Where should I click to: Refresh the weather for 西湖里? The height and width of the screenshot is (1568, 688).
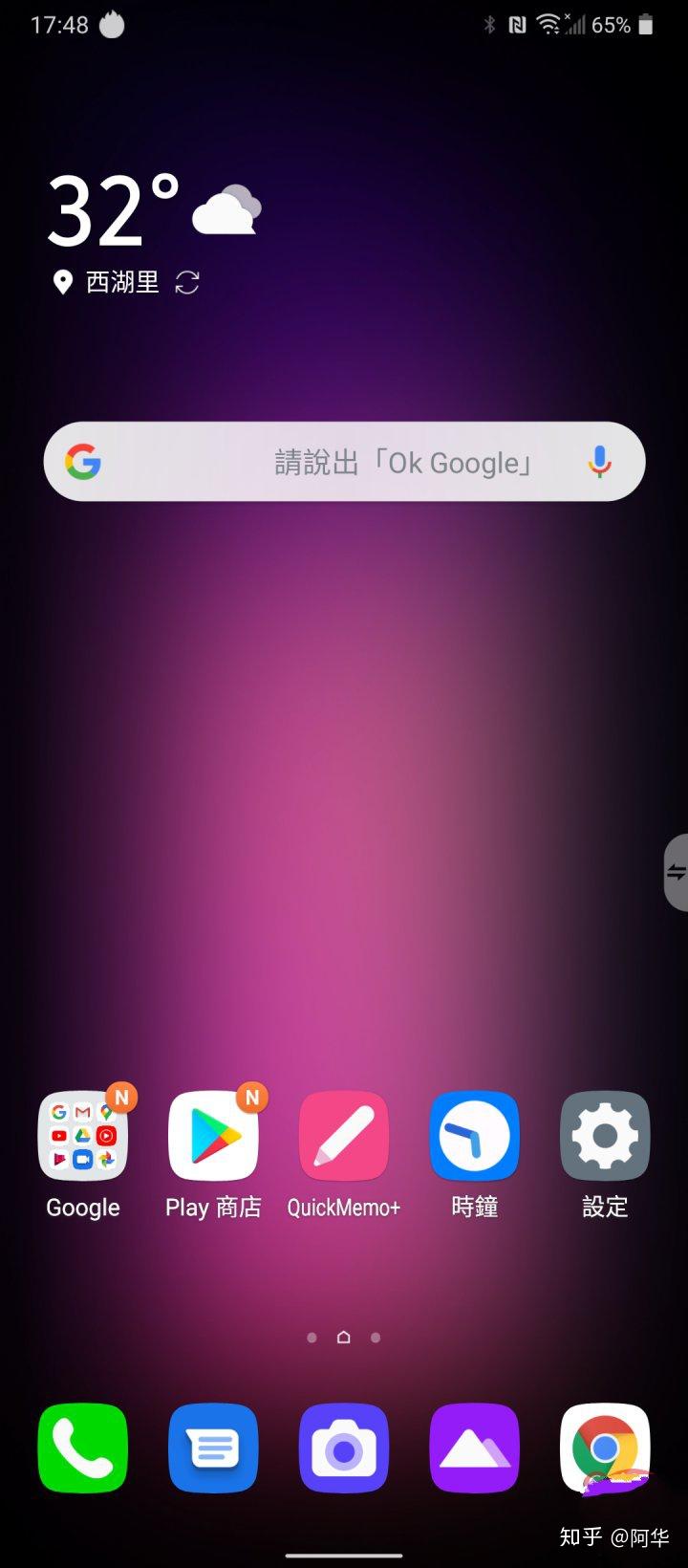pyautogui.click(x=187, y=282)
